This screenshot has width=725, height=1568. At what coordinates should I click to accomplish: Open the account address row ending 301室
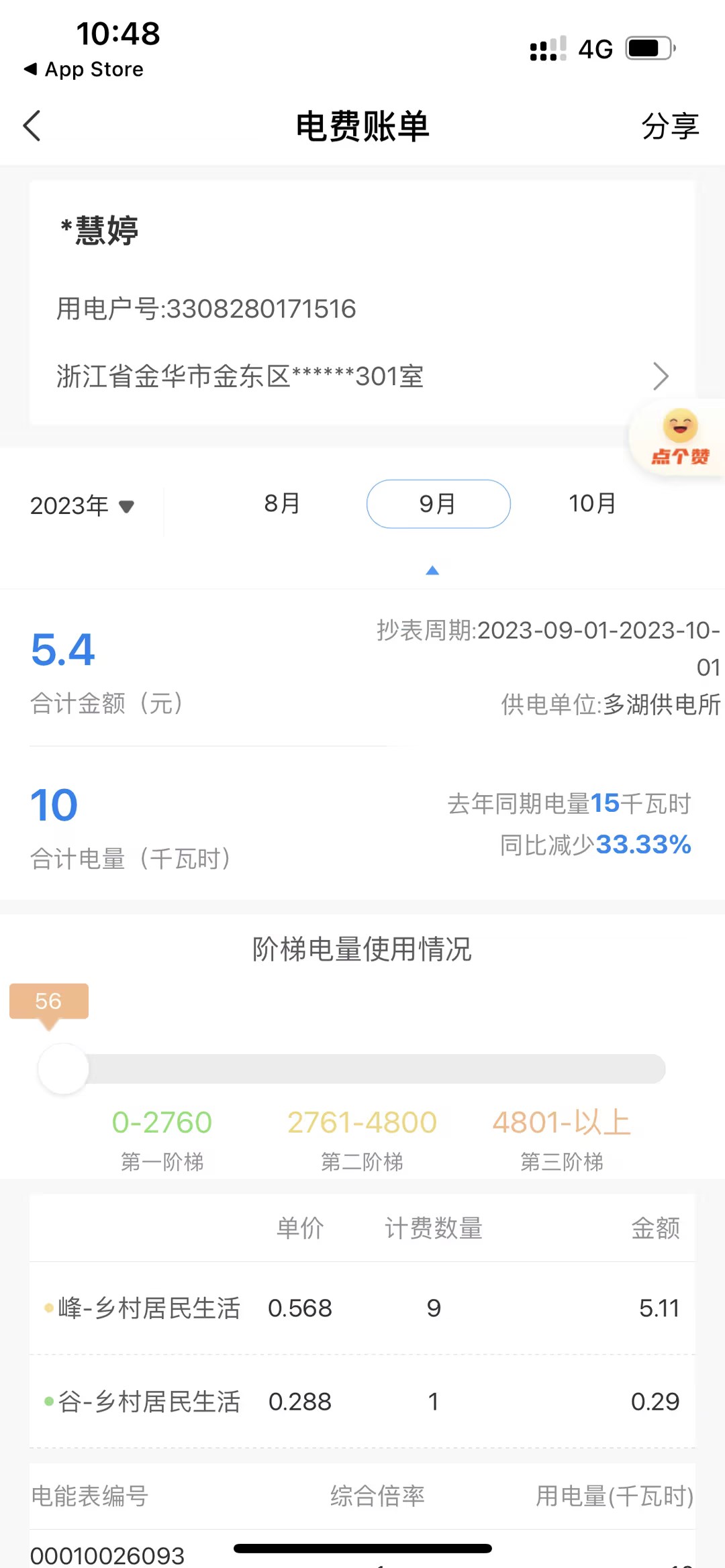coord(362,376)
